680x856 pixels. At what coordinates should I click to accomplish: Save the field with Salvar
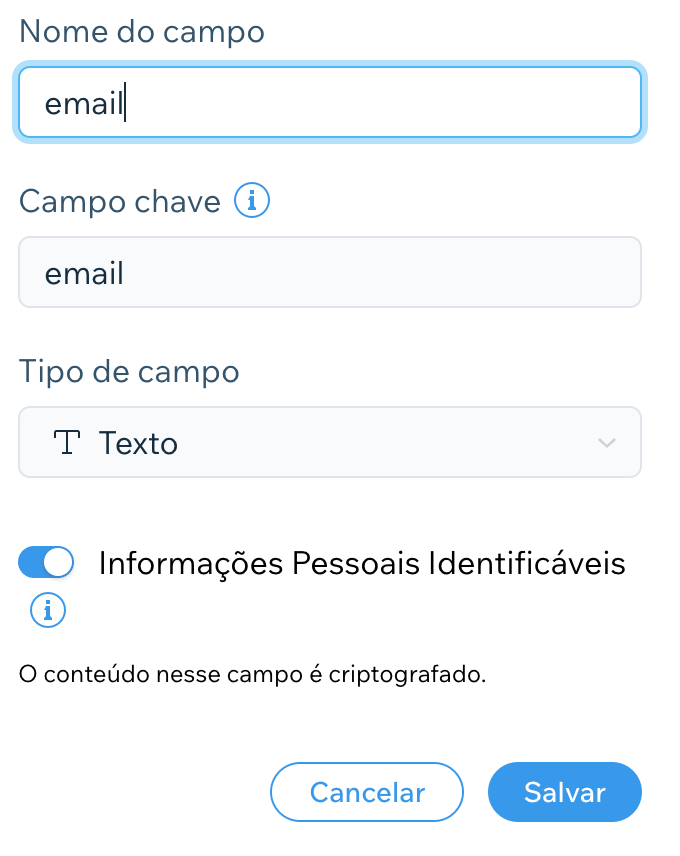click(564, 792)
